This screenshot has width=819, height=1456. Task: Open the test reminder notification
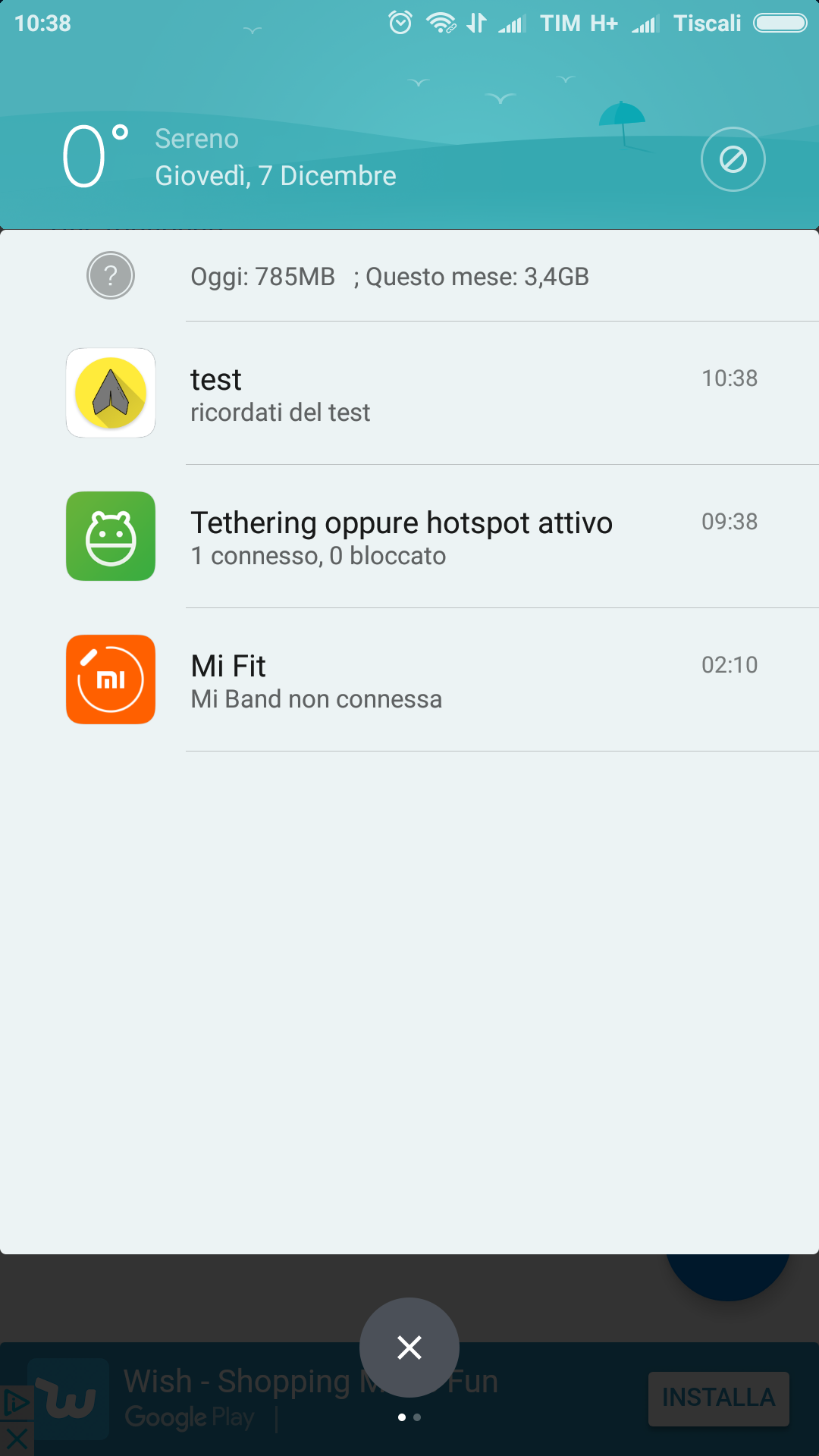[x=409, y=393]
